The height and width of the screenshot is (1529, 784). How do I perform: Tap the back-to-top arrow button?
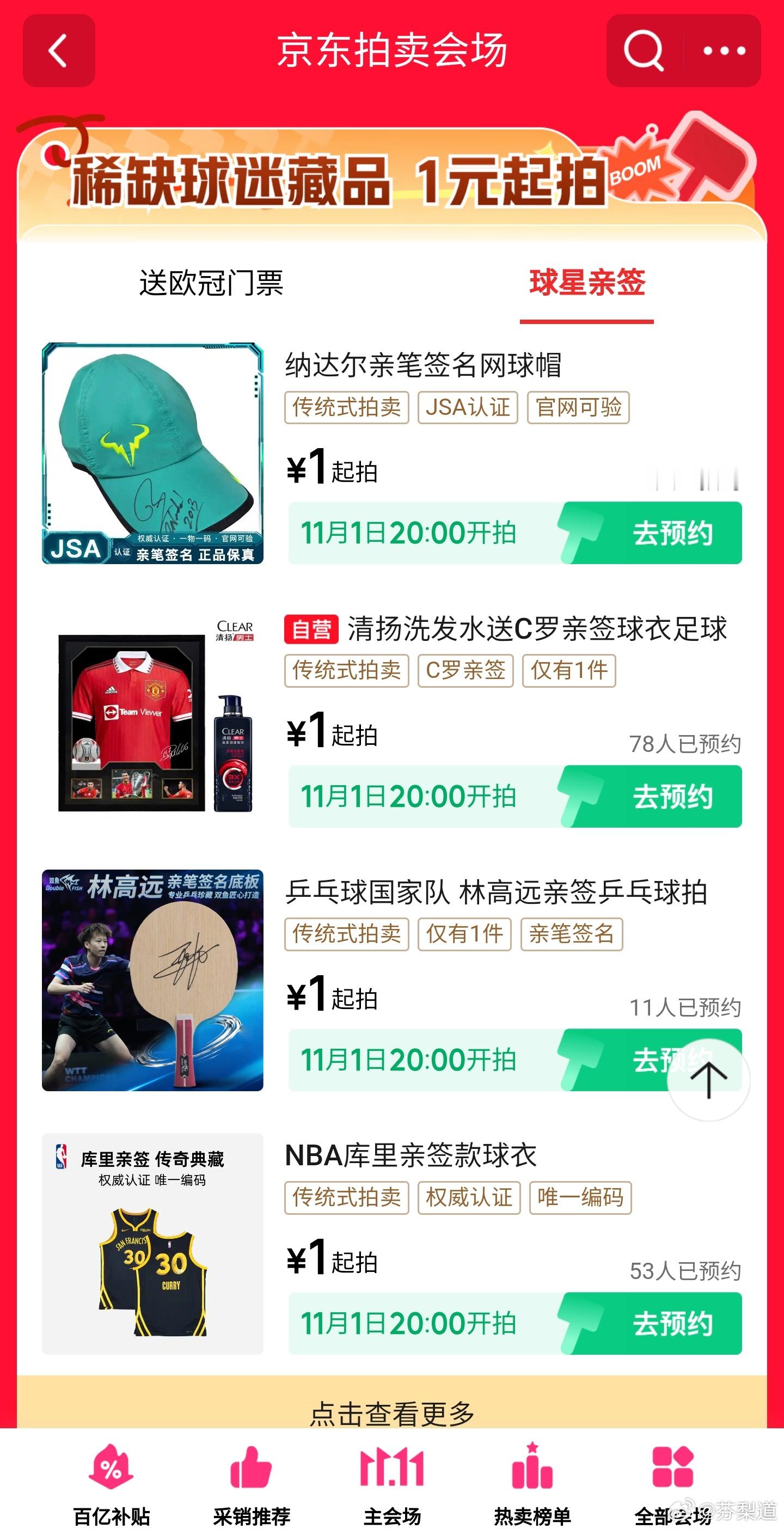(709, 1080)
